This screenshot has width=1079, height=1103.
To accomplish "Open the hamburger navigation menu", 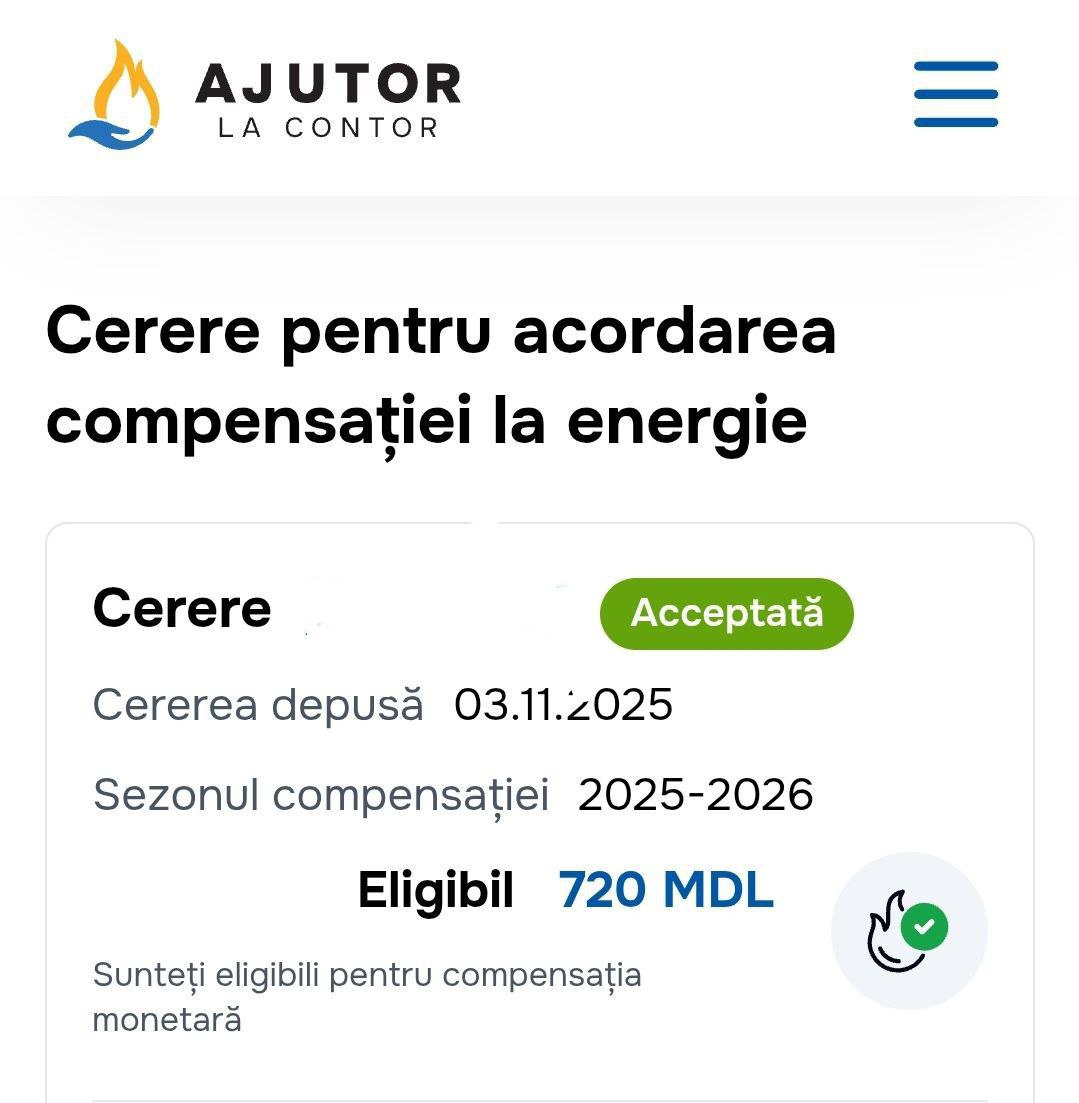I will (955, 95).
